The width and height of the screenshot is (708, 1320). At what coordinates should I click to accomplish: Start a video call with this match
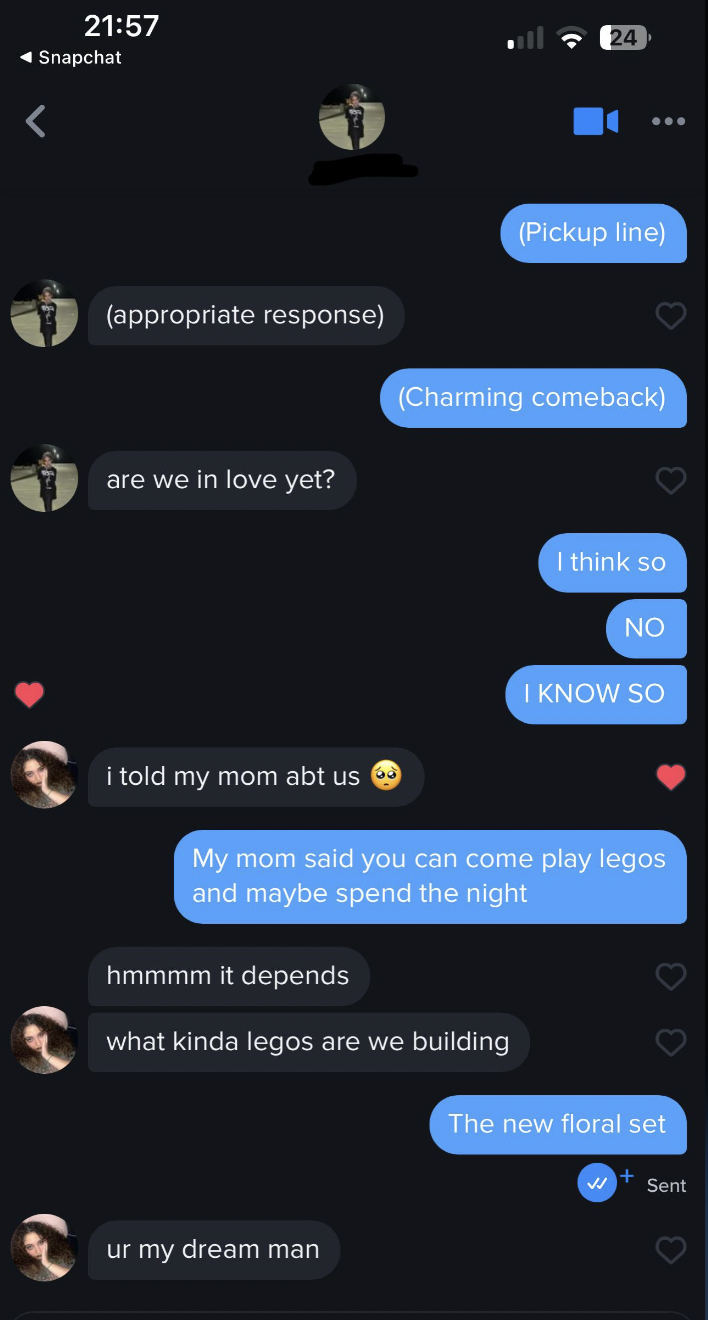coord(595,121)
